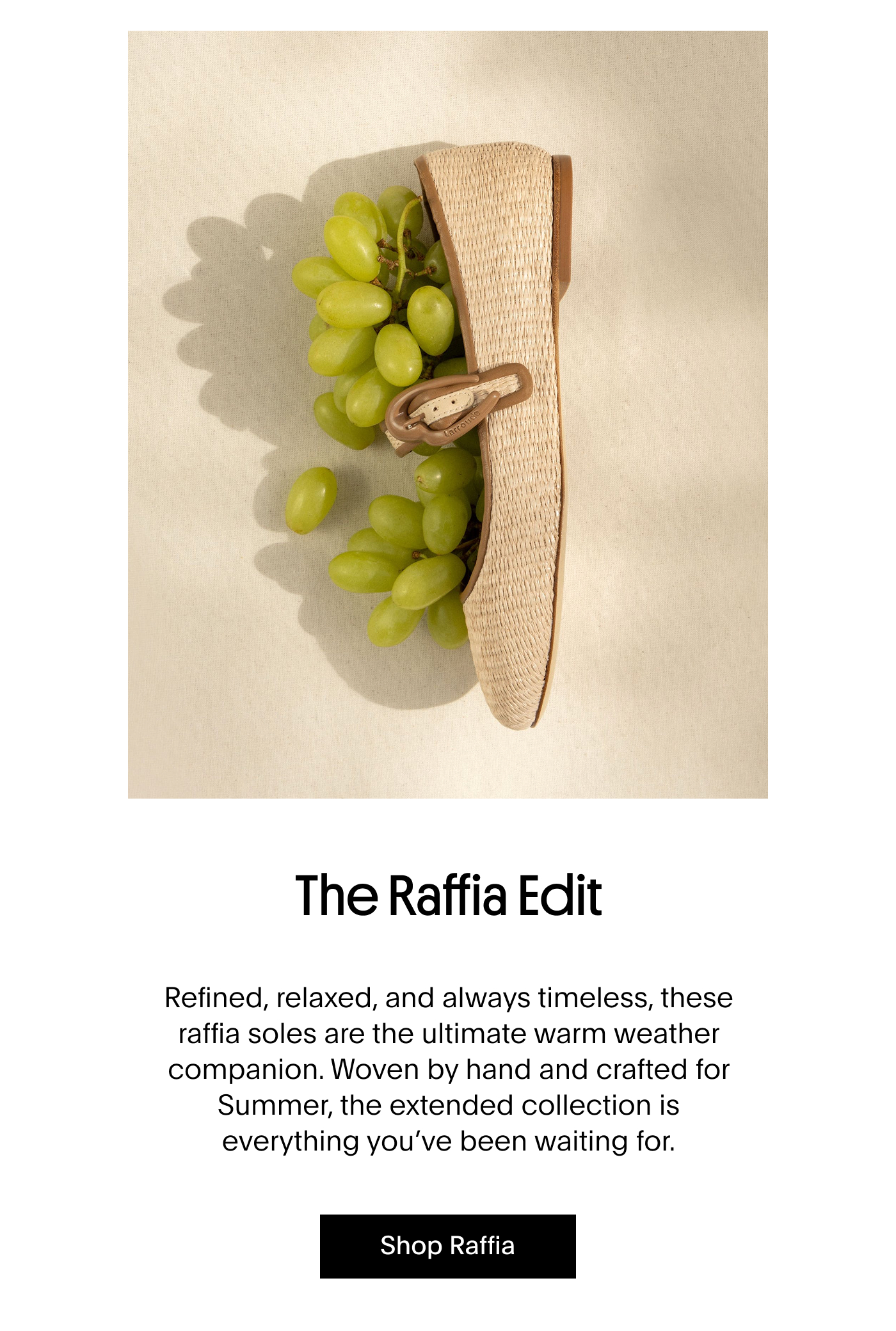
Task: Open the raffia shoe hero image
Action: (447, 415)
